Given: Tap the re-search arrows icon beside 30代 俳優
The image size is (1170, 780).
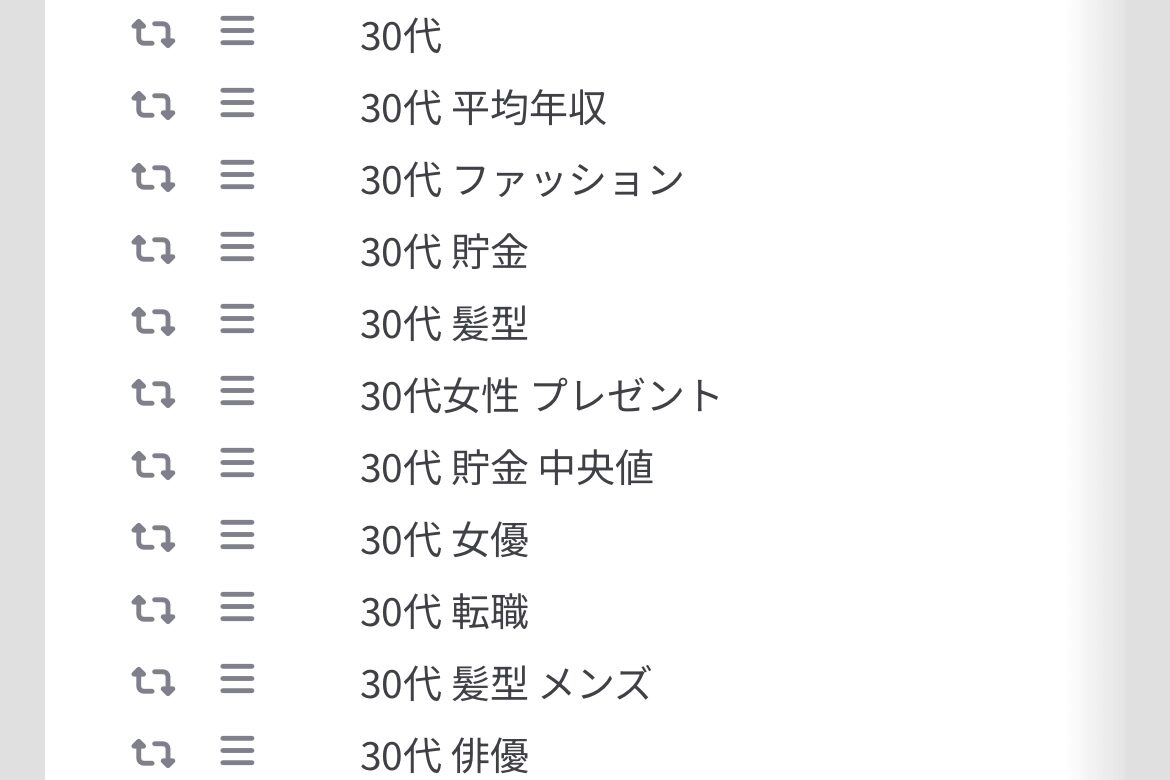Looking at the screenshot, I should [153, 753].
